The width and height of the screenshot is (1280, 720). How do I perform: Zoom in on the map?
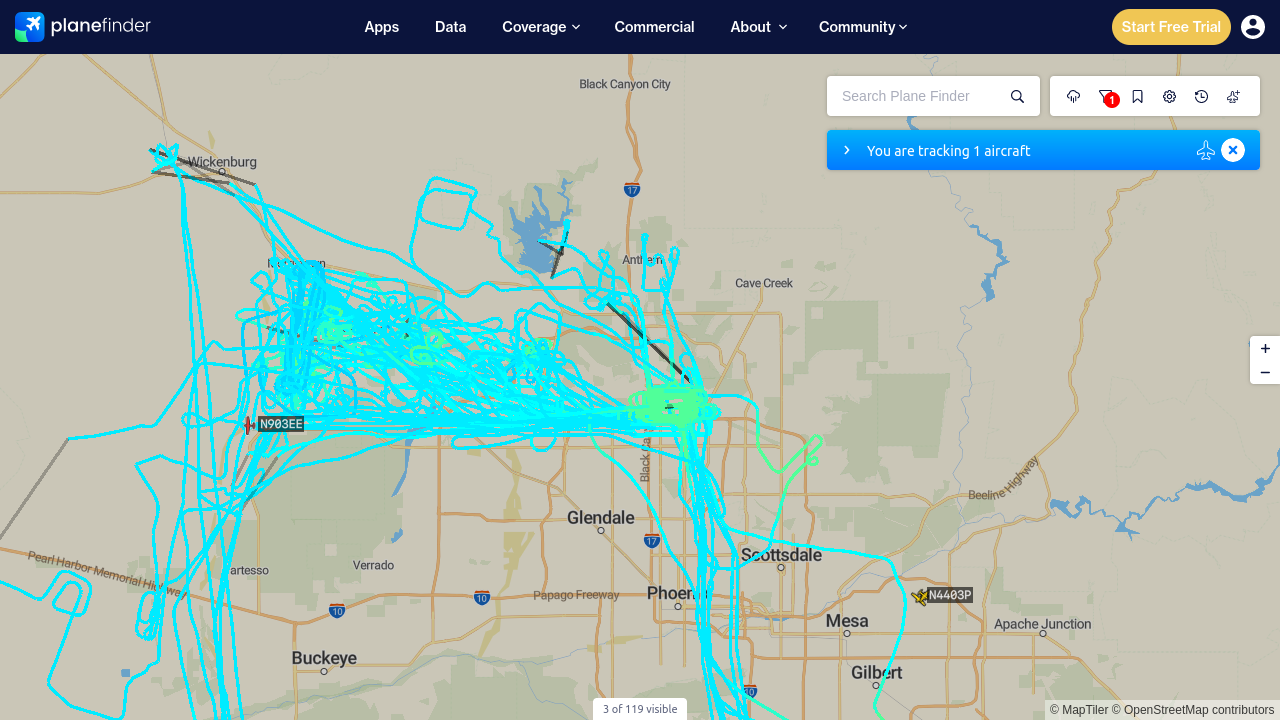[1265, 348]
